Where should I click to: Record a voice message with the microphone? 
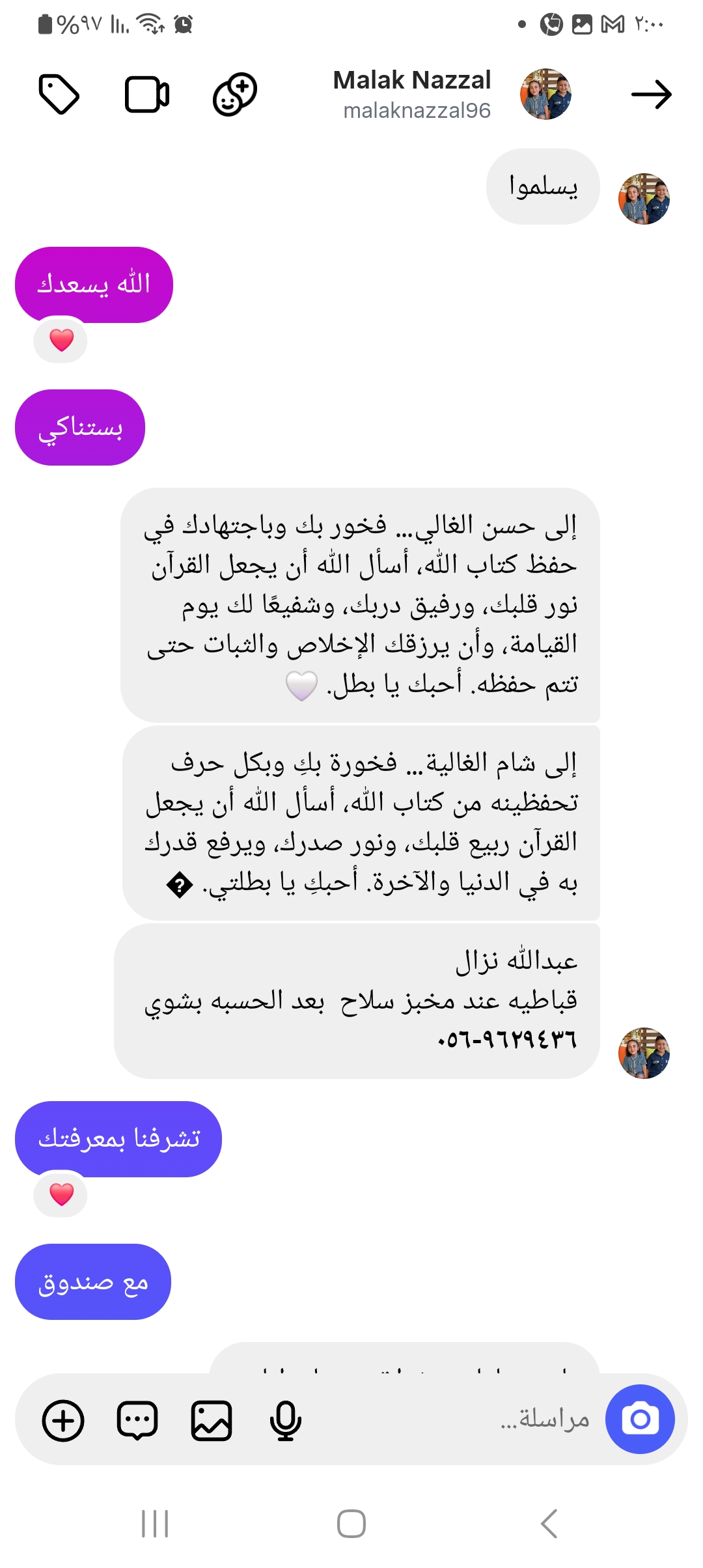285,1420
